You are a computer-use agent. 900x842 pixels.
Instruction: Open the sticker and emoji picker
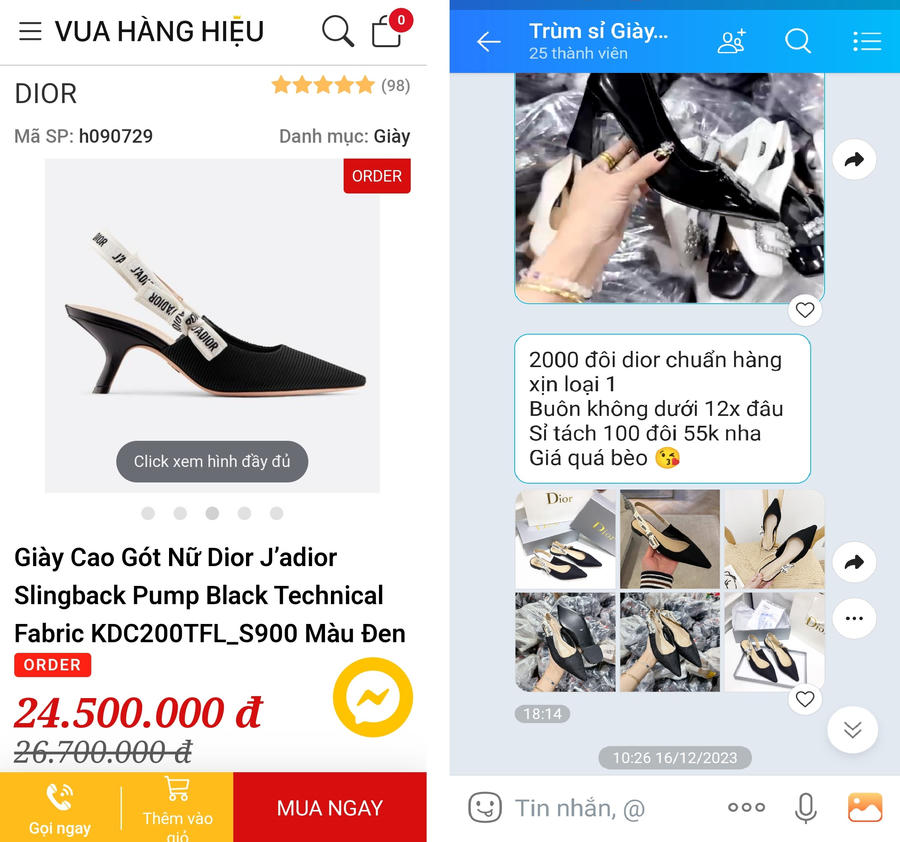(x=485, y=807)
